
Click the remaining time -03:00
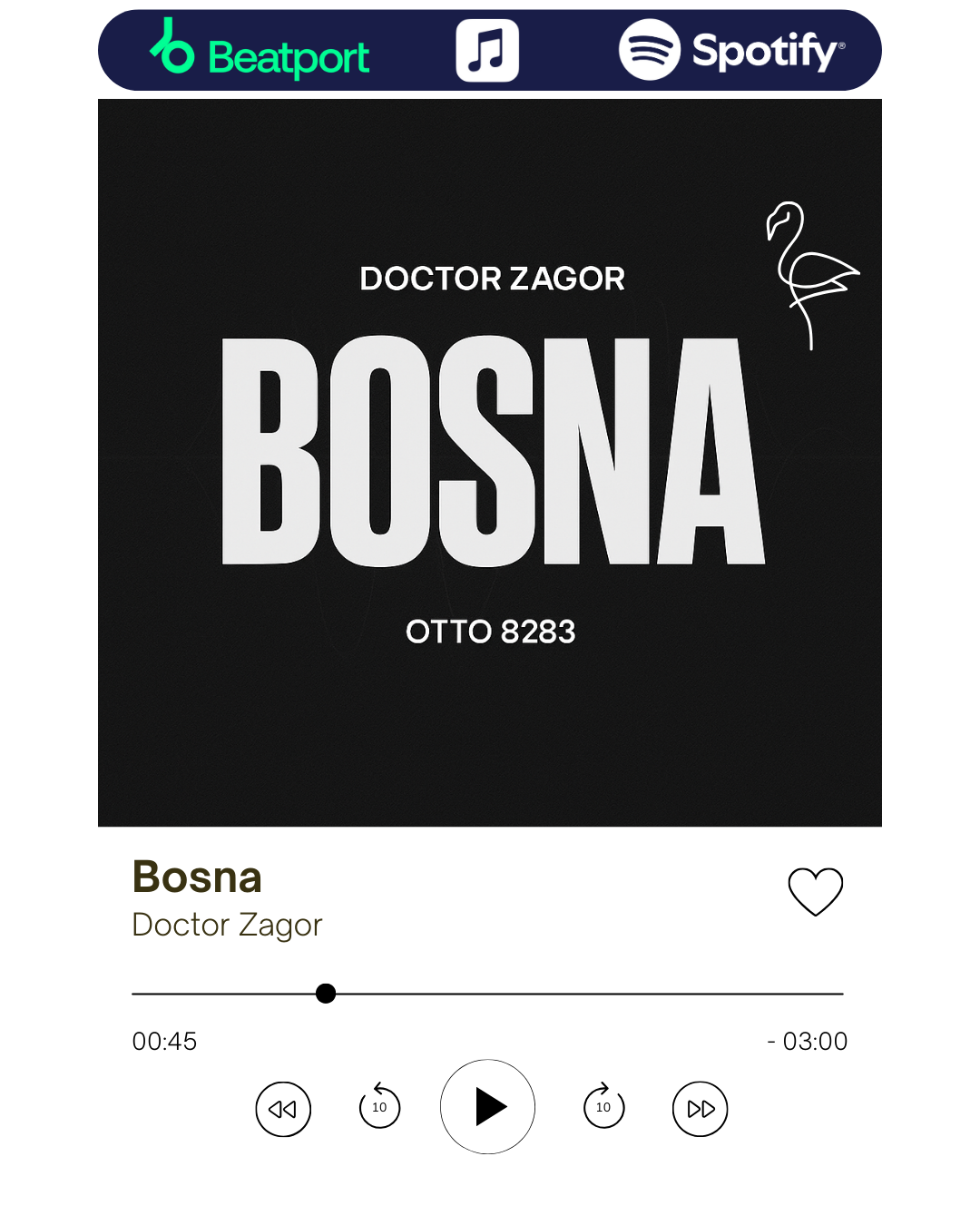coord(808,1042)
